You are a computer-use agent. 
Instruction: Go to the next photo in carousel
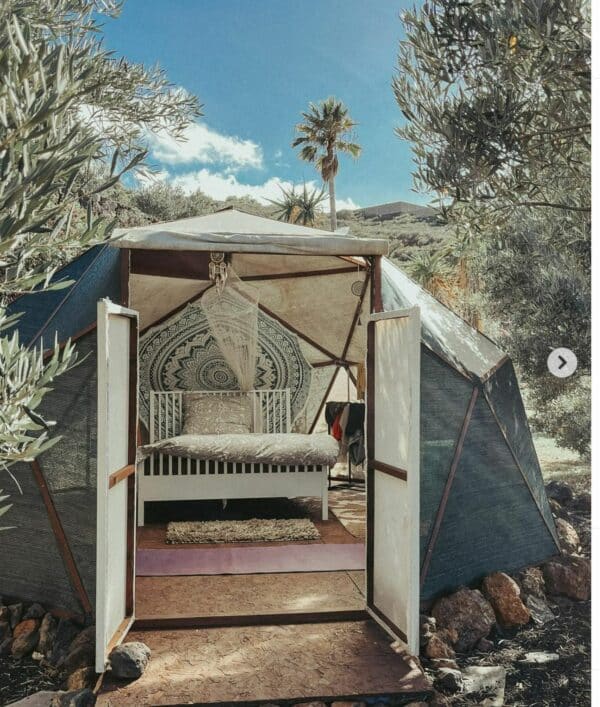pyautogui.click(x=561, y=362)
